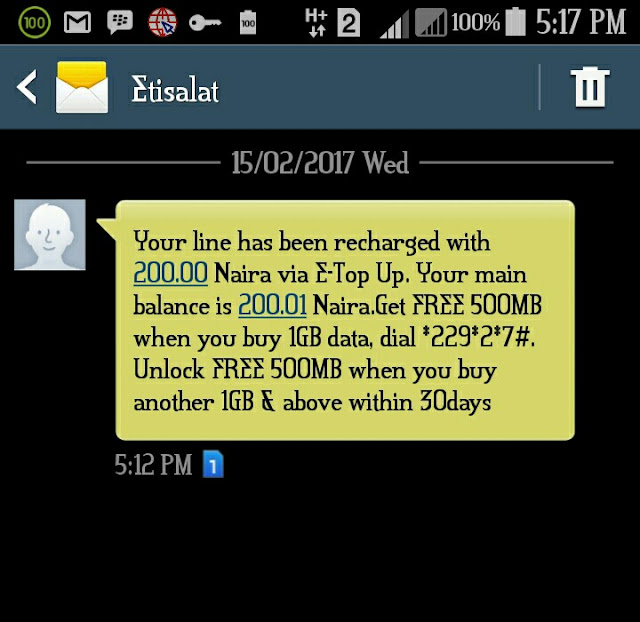The height and width of the screenshot is (622, 640).
Task: Tap the 200.00 amount link
Action: [170, 273]
